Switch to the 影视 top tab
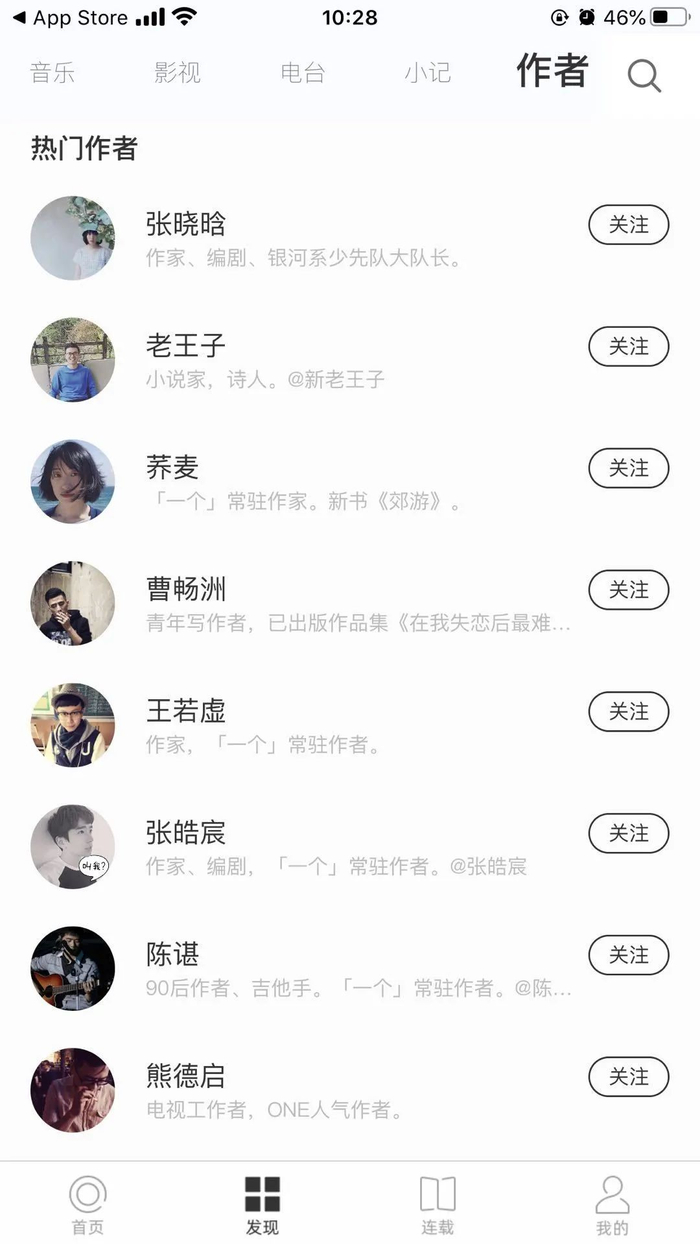 [x=177, y=73]
